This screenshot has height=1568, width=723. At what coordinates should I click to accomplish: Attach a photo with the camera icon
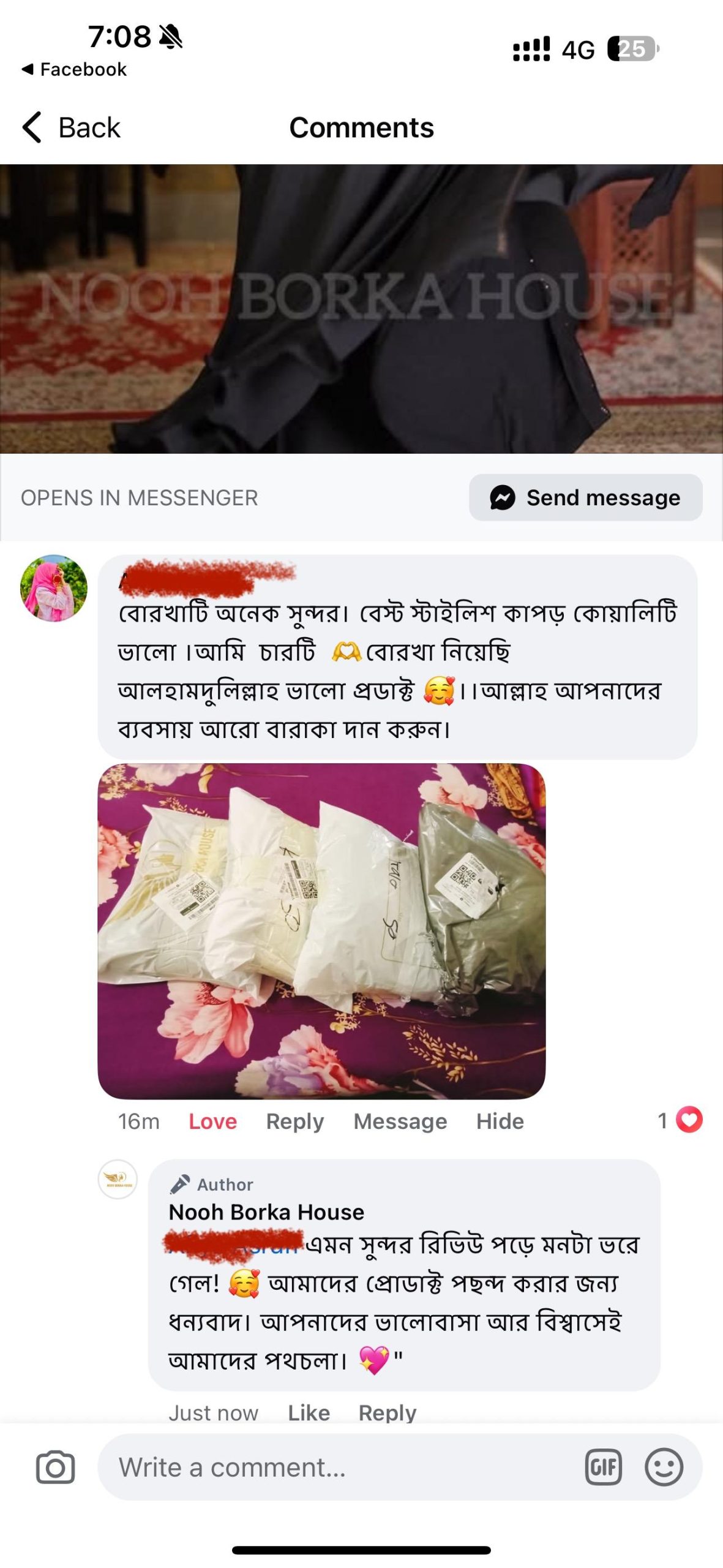[x=55, y=1468]
